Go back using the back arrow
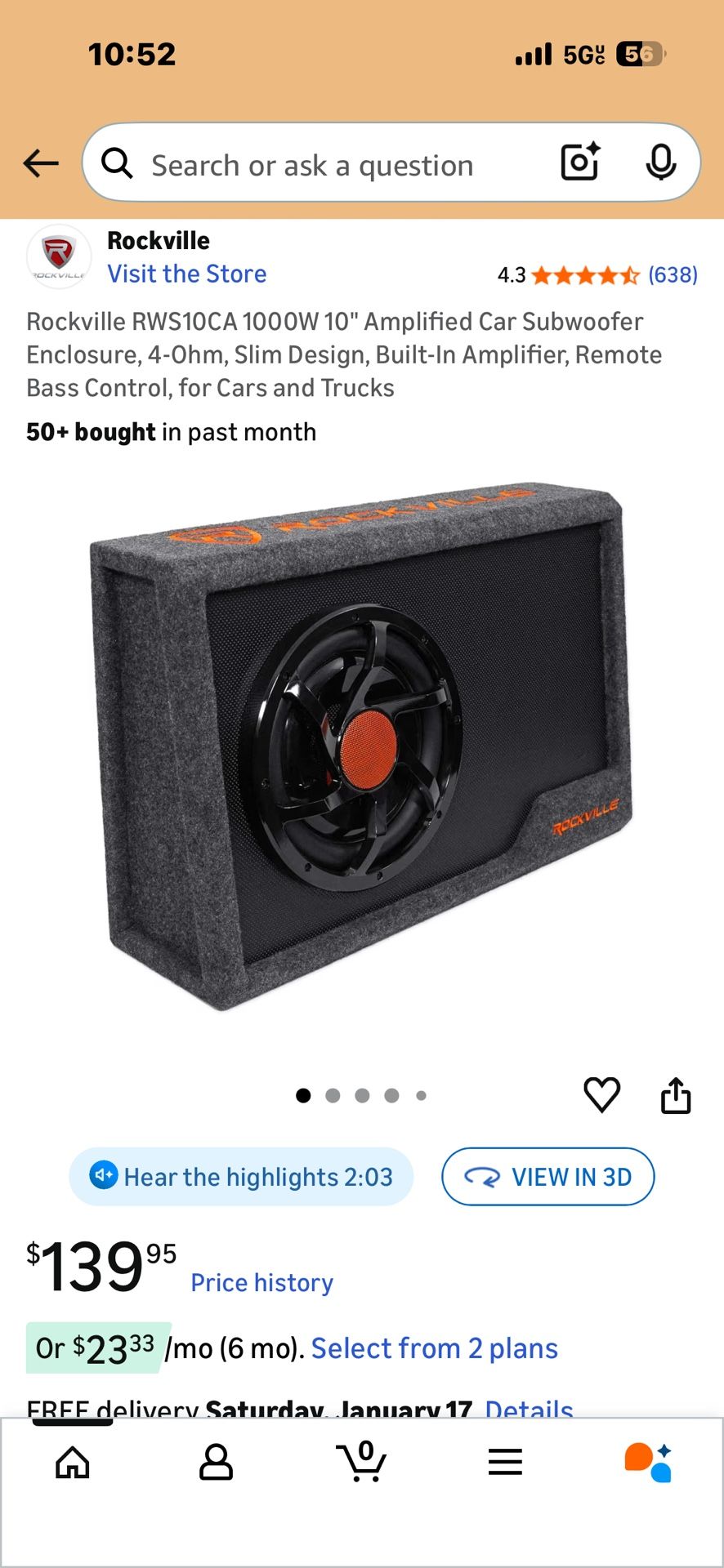 41,163
